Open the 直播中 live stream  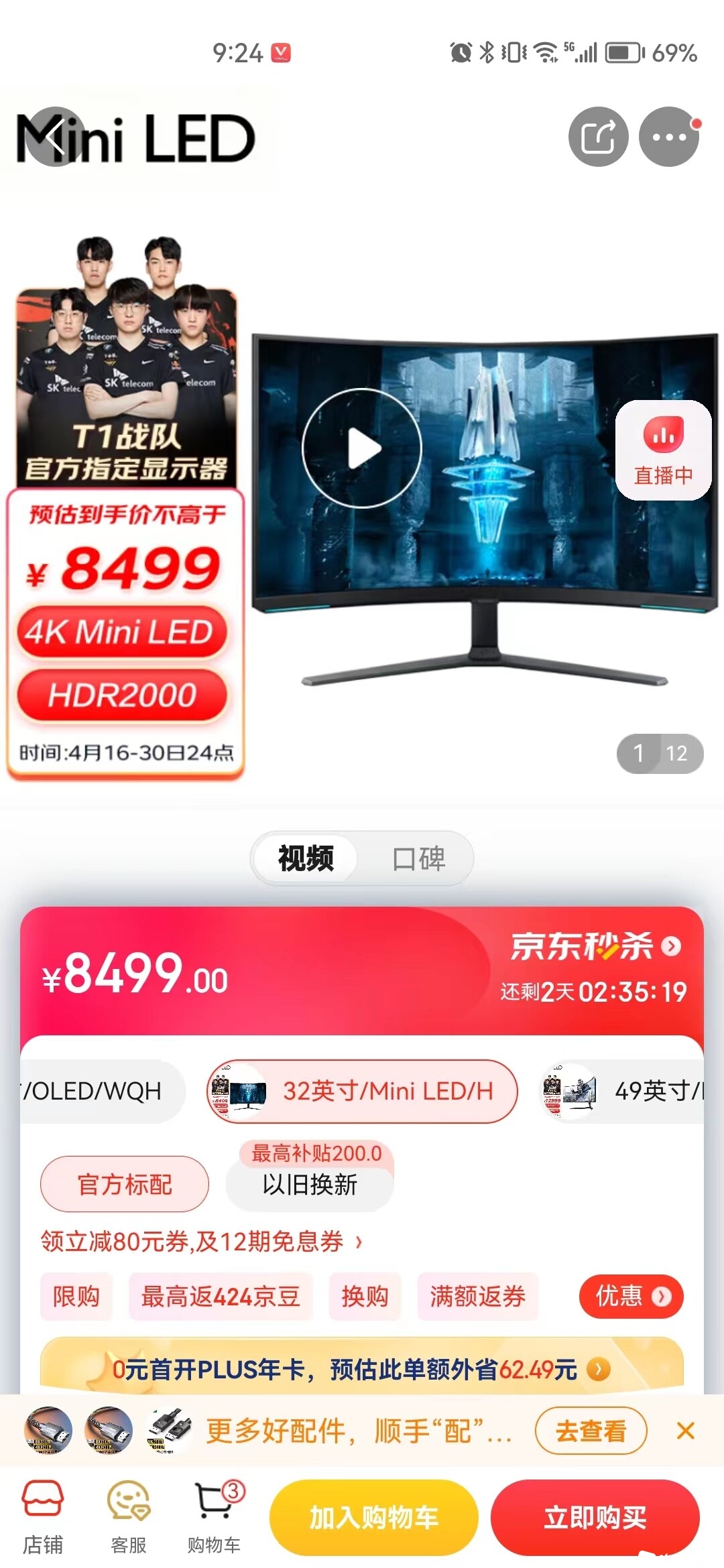coord(663,450)
